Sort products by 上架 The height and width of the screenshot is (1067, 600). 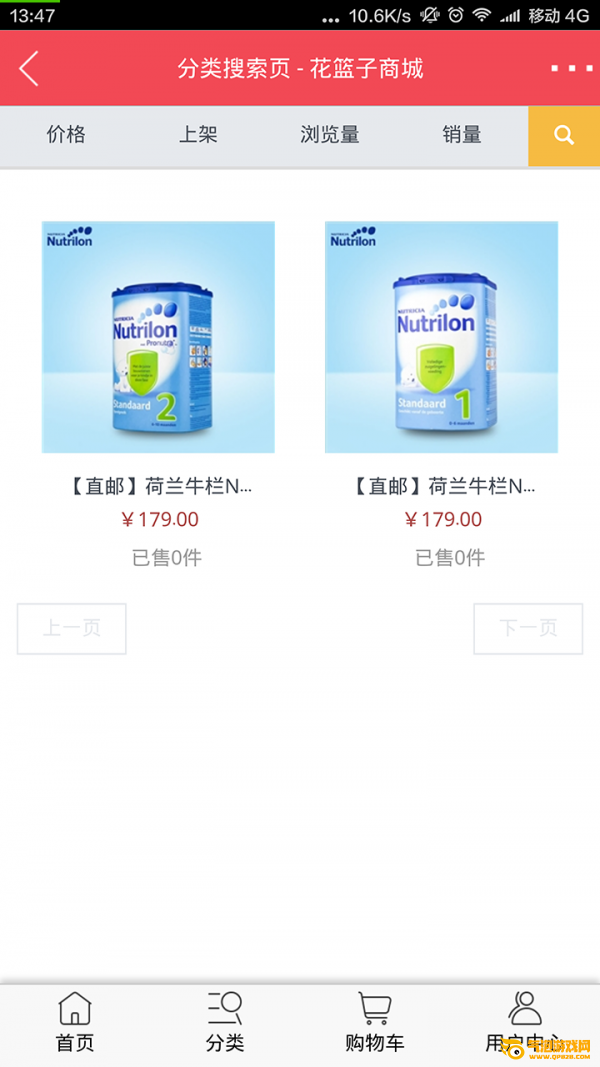[198, 135]
